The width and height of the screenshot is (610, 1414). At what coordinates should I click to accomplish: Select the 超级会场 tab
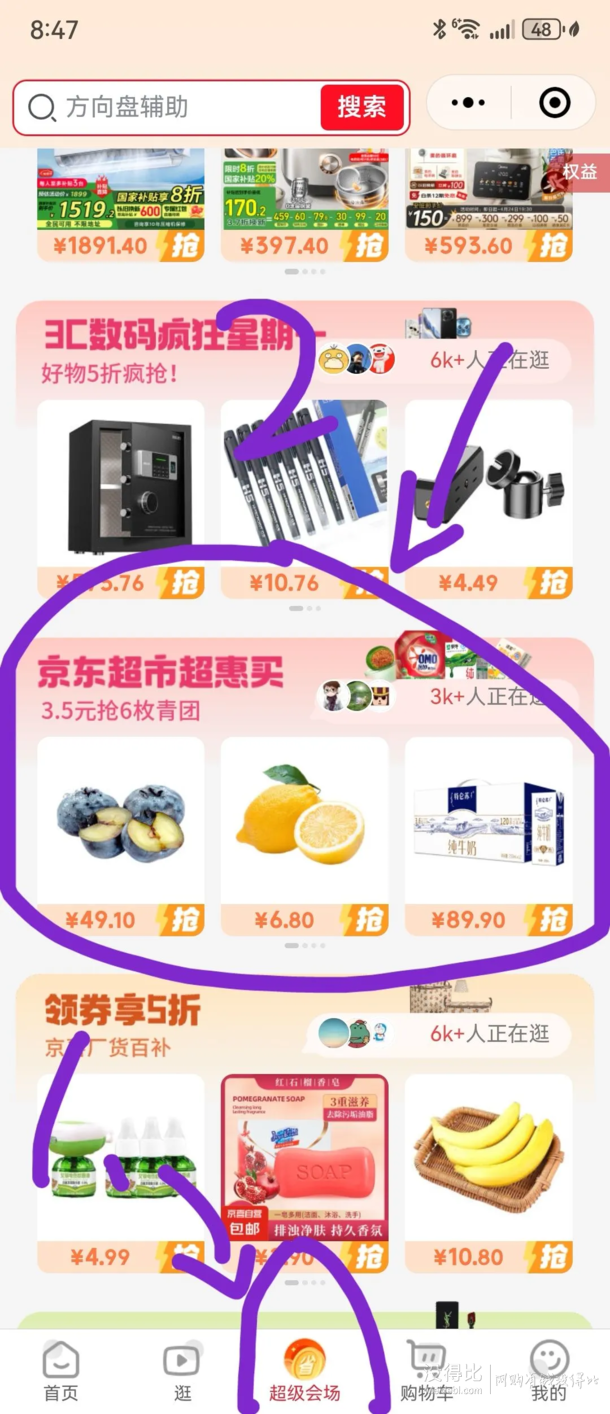pos(304,1372)
